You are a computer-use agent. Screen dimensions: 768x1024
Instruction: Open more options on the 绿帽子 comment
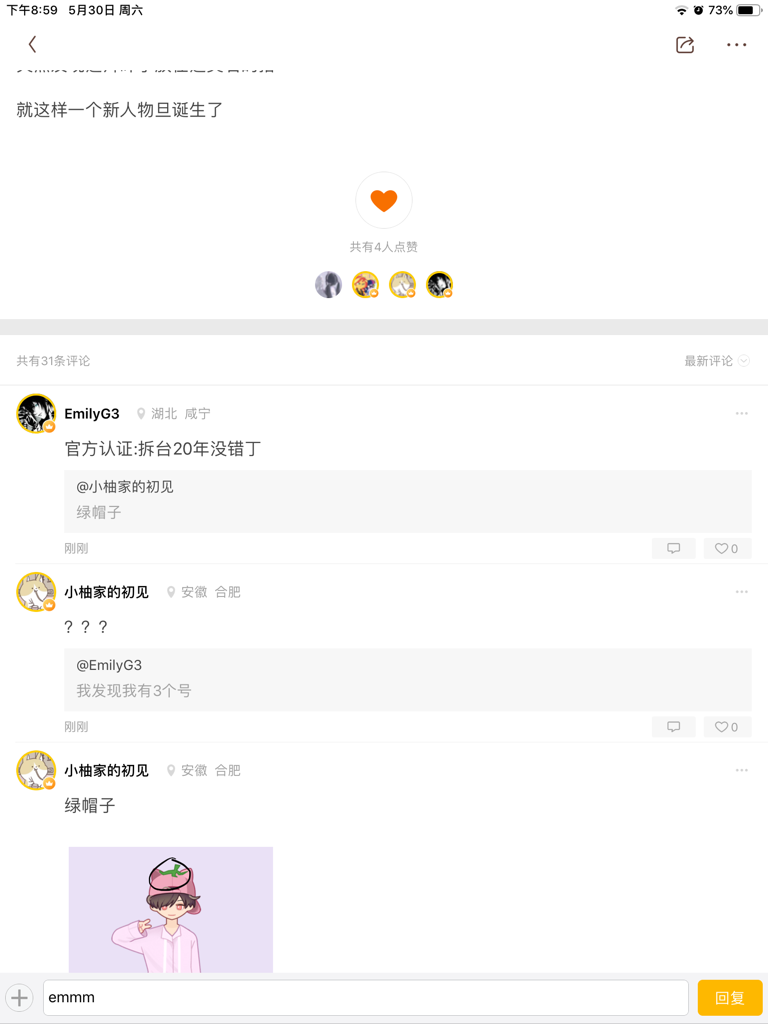tap(741, 770)
